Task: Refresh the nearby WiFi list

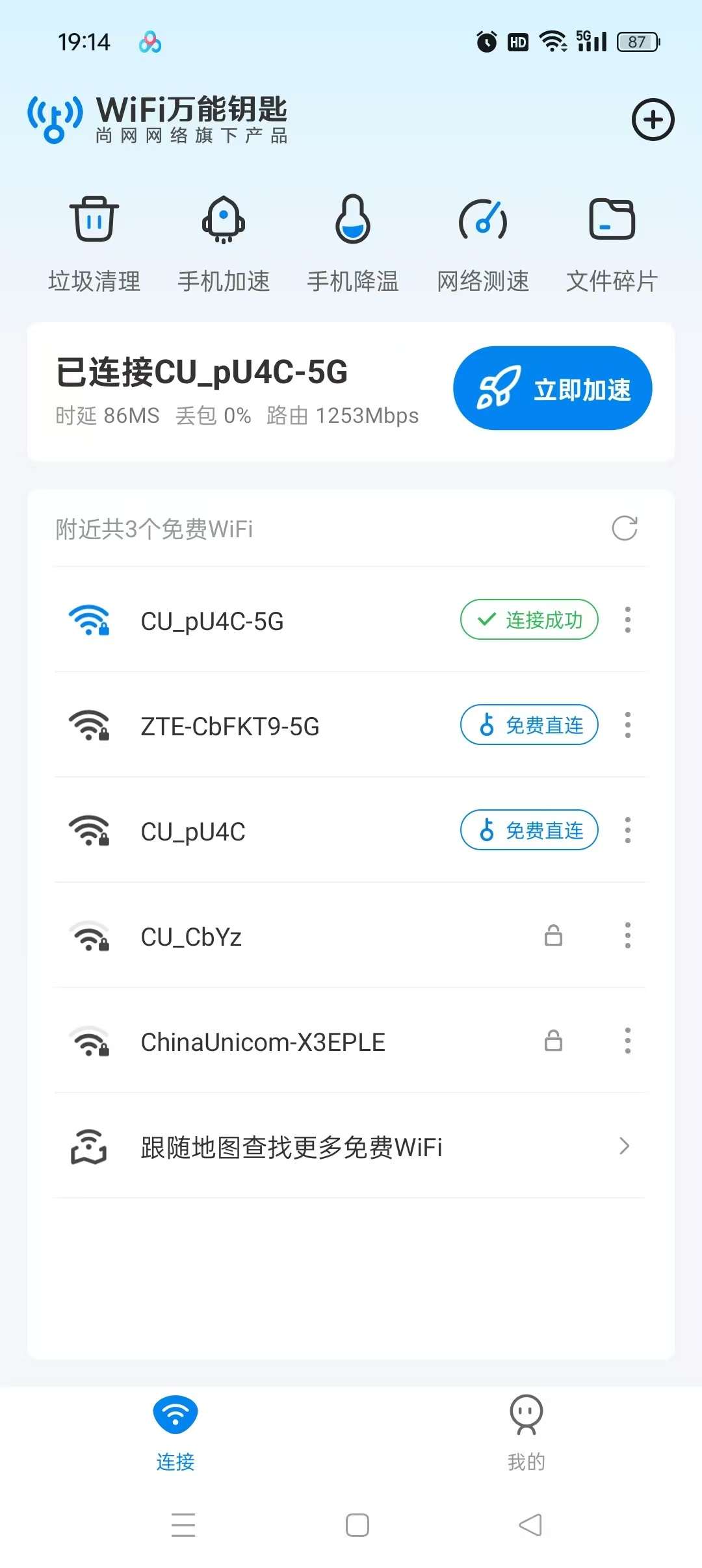Action: [623, 529]
